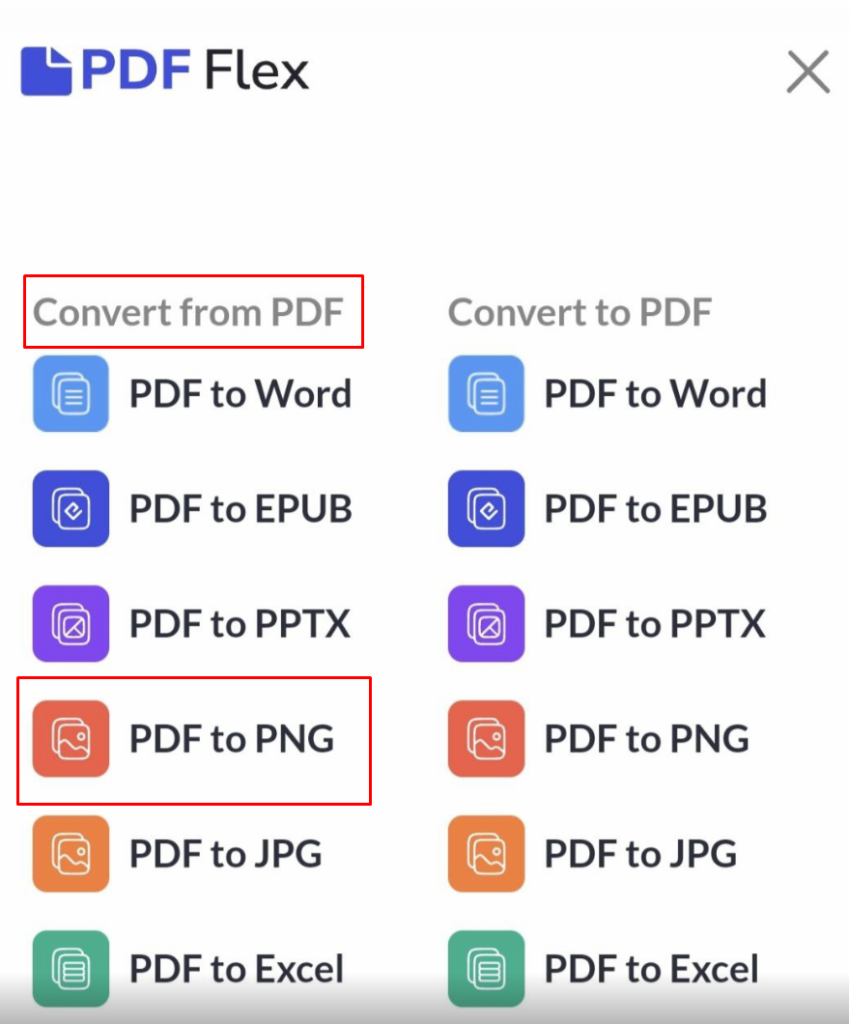Select the PDF to Word icon under Convert to PDF
The image size is (849, 1024).
click(485, 393)
